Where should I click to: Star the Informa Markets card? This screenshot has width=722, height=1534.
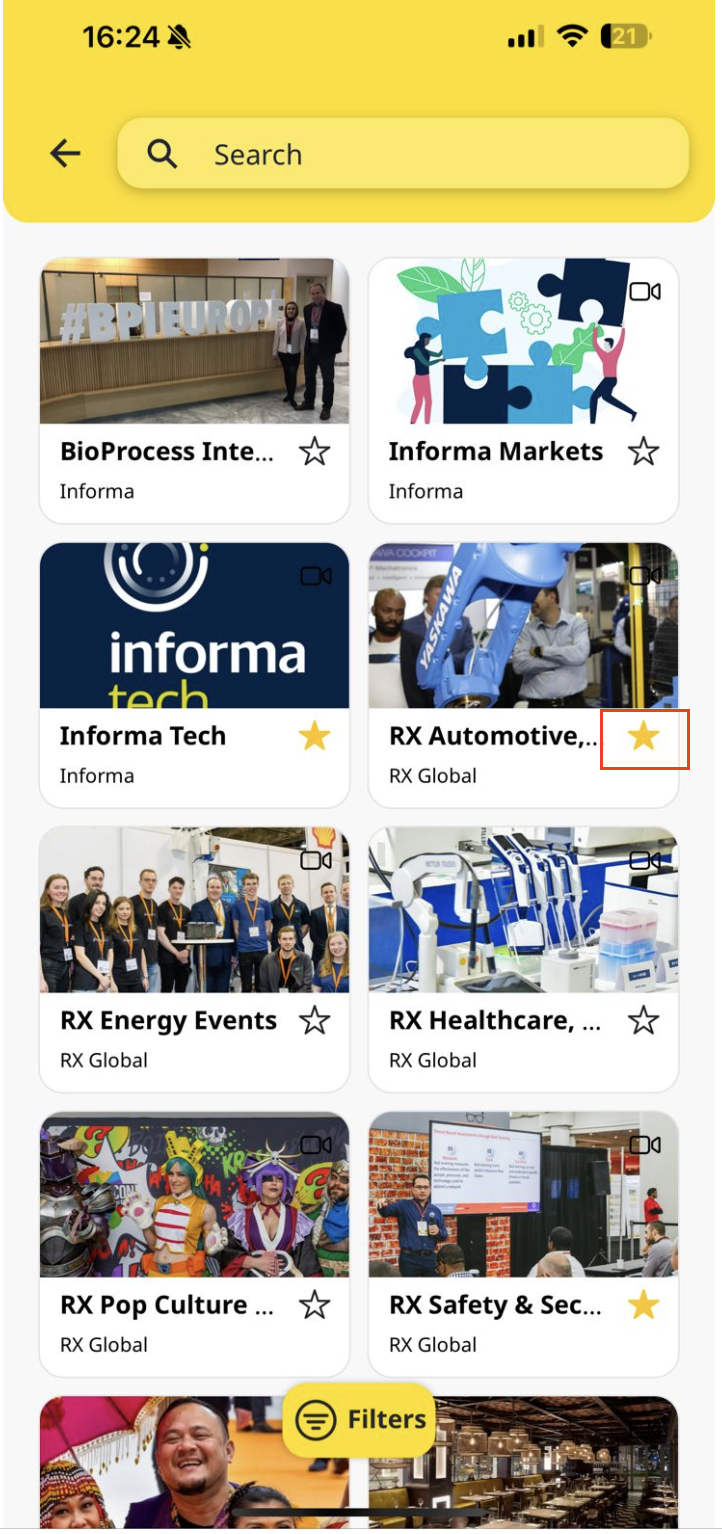point(644,452)
